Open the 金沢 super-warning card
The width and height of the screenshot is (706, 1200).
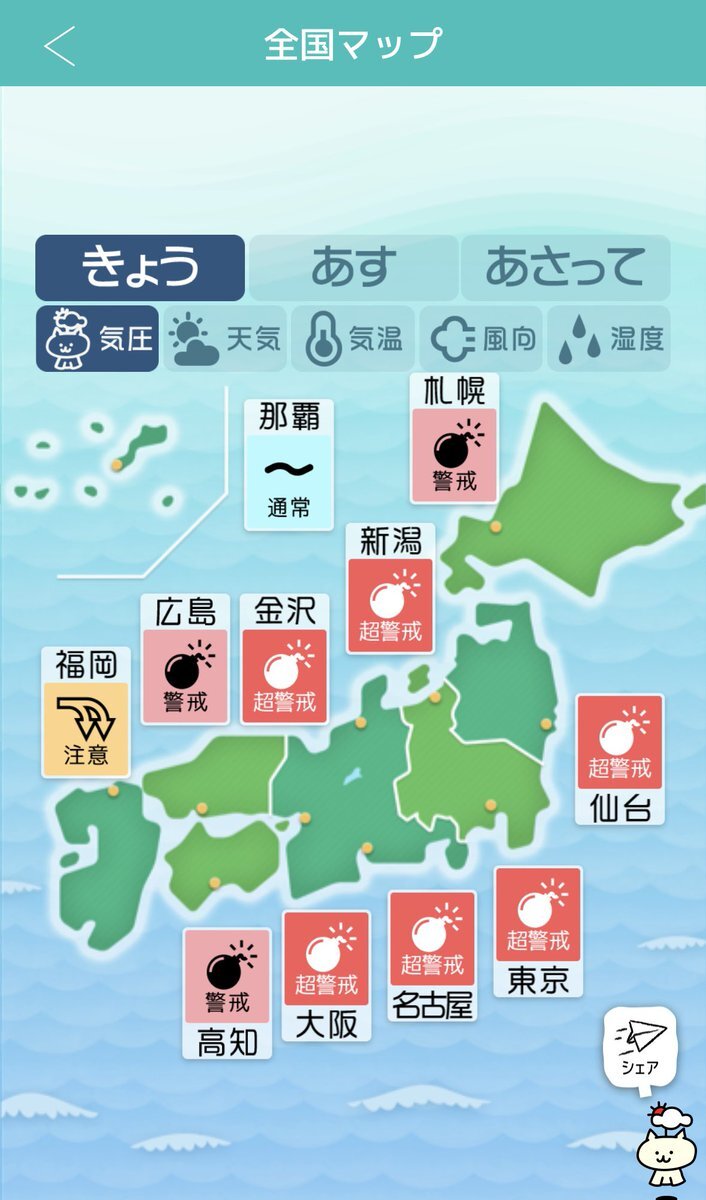pos(285,659)
